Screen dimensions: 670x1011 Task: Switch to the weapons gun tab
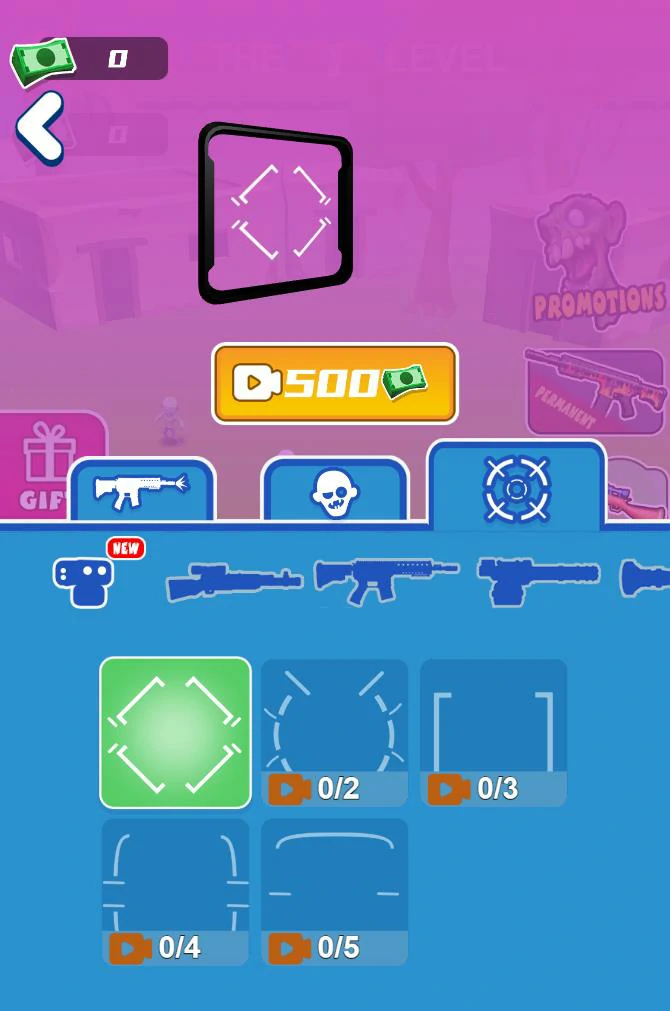pyautogui.click(x=141, y=490)
